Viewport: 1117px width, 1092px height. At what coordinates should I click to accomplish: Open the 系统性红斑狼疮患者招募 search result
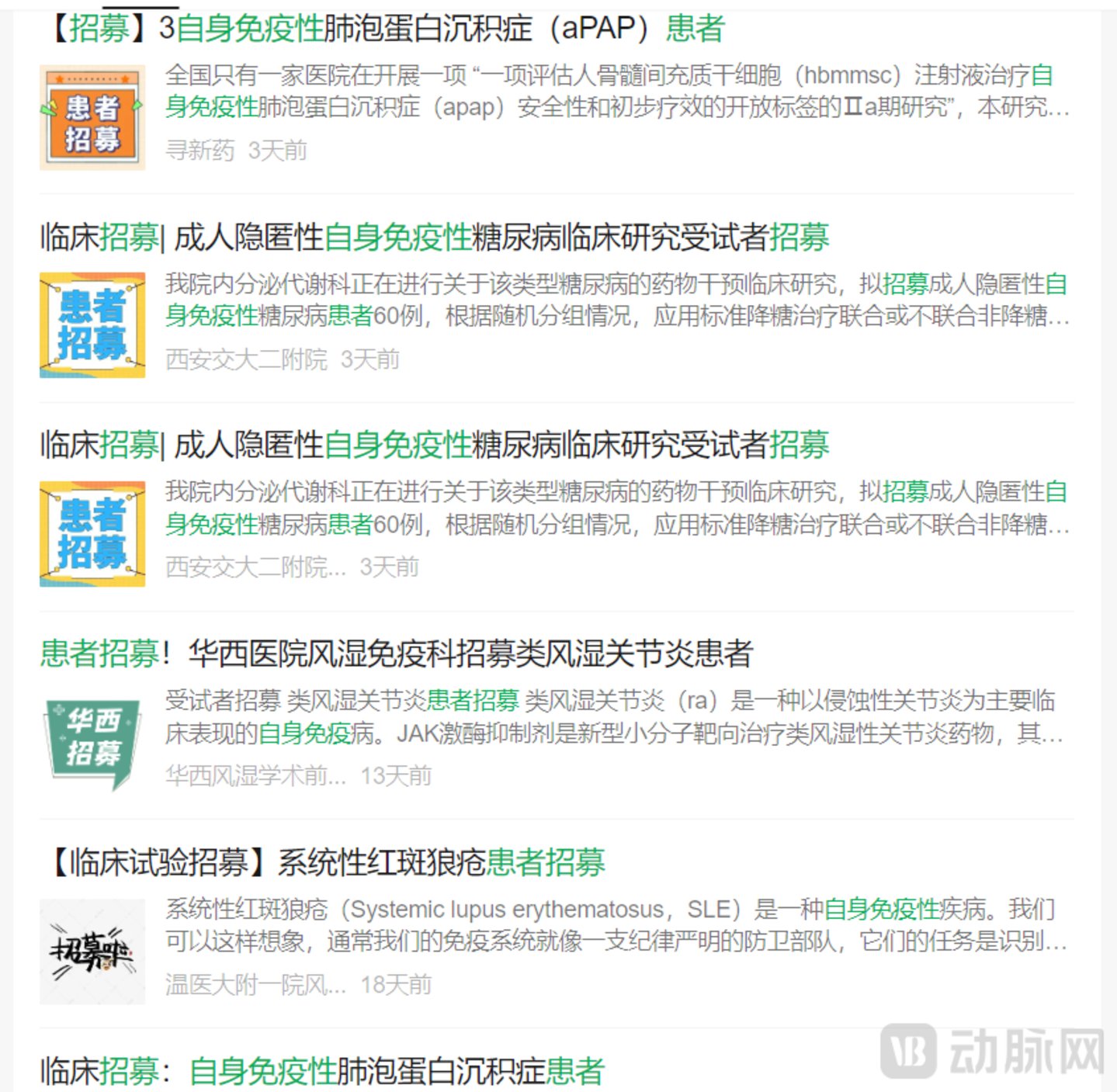pos(326,862)
